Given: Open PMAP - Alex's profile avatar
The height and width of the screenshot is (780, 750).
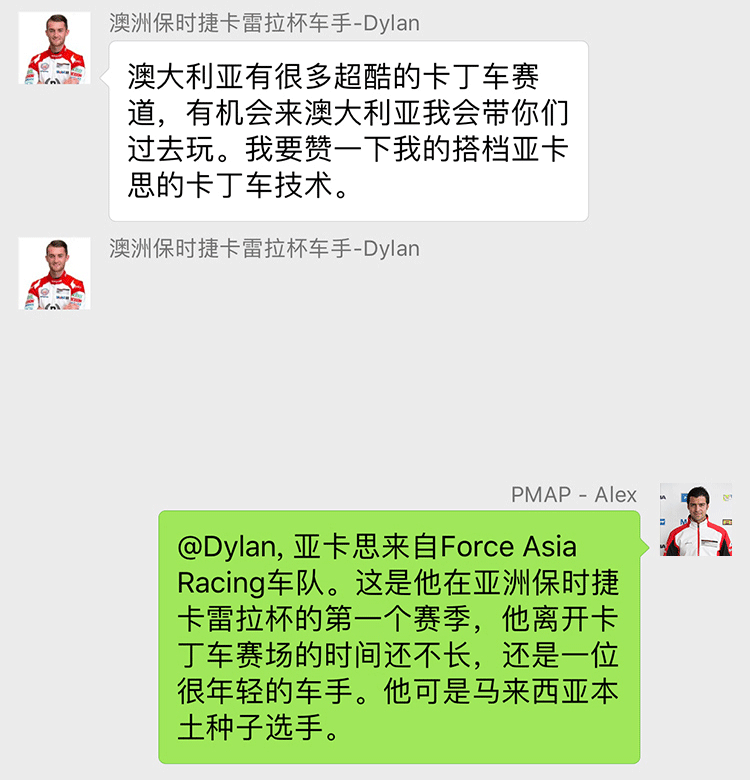Looking at the screenshot, I should [695, 520].
